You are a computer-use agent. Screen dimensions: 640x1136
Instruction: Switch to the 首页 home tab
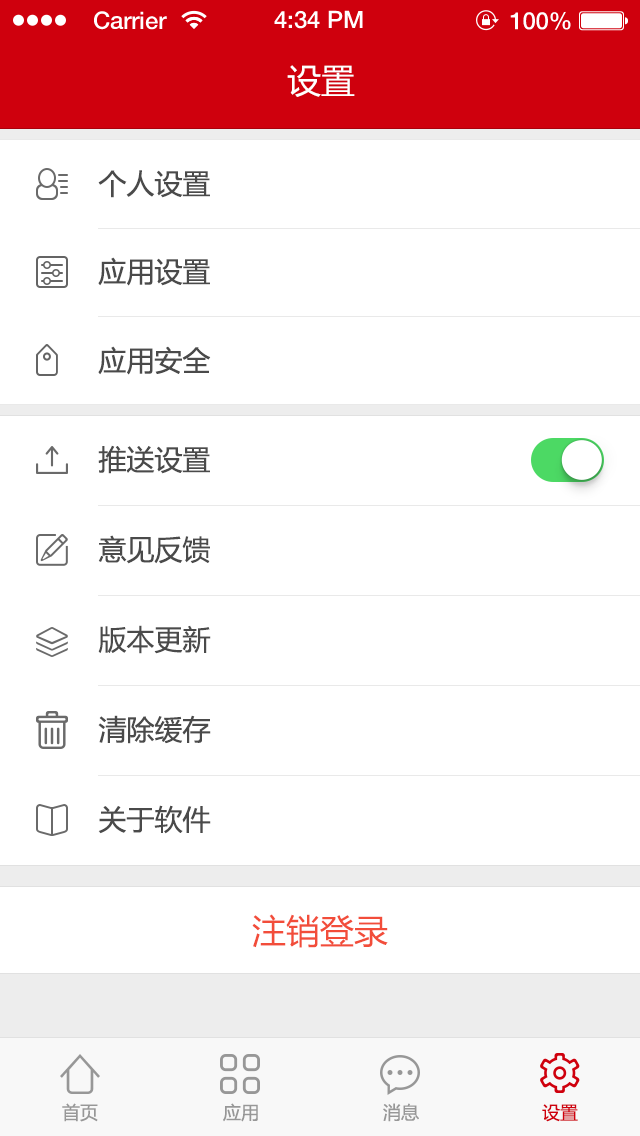[x=80, y=1087]
